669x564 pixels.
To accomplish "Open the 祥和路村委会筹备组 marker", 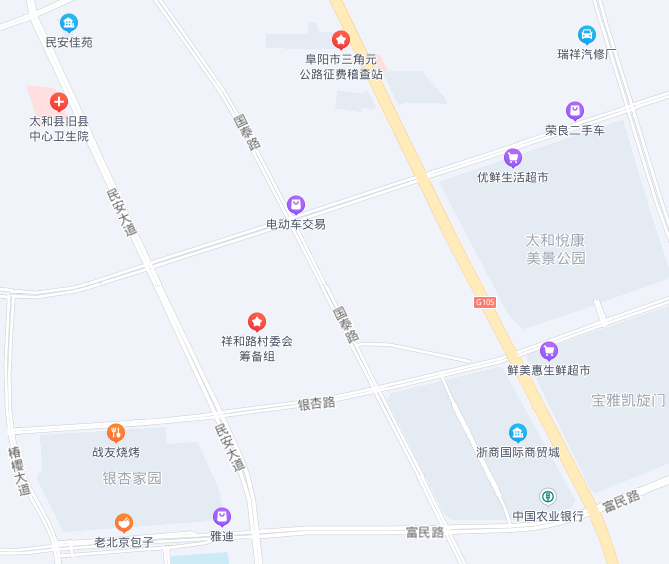I will click(257, 321).
